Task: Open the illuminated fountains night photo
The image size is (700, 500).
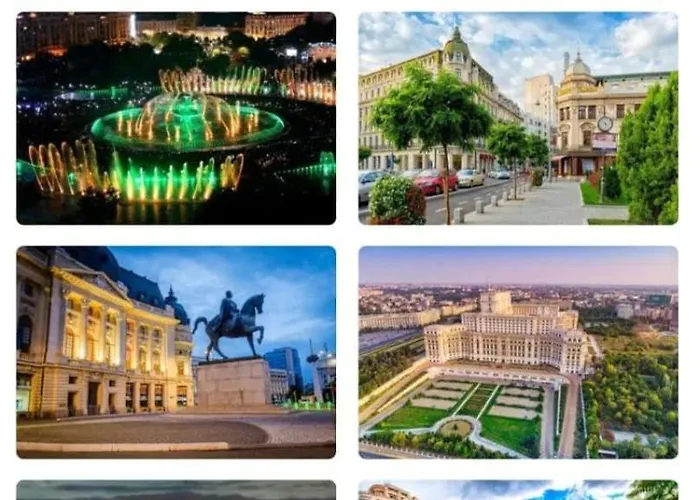Action: pyautogui.click(x=176, y=118)
